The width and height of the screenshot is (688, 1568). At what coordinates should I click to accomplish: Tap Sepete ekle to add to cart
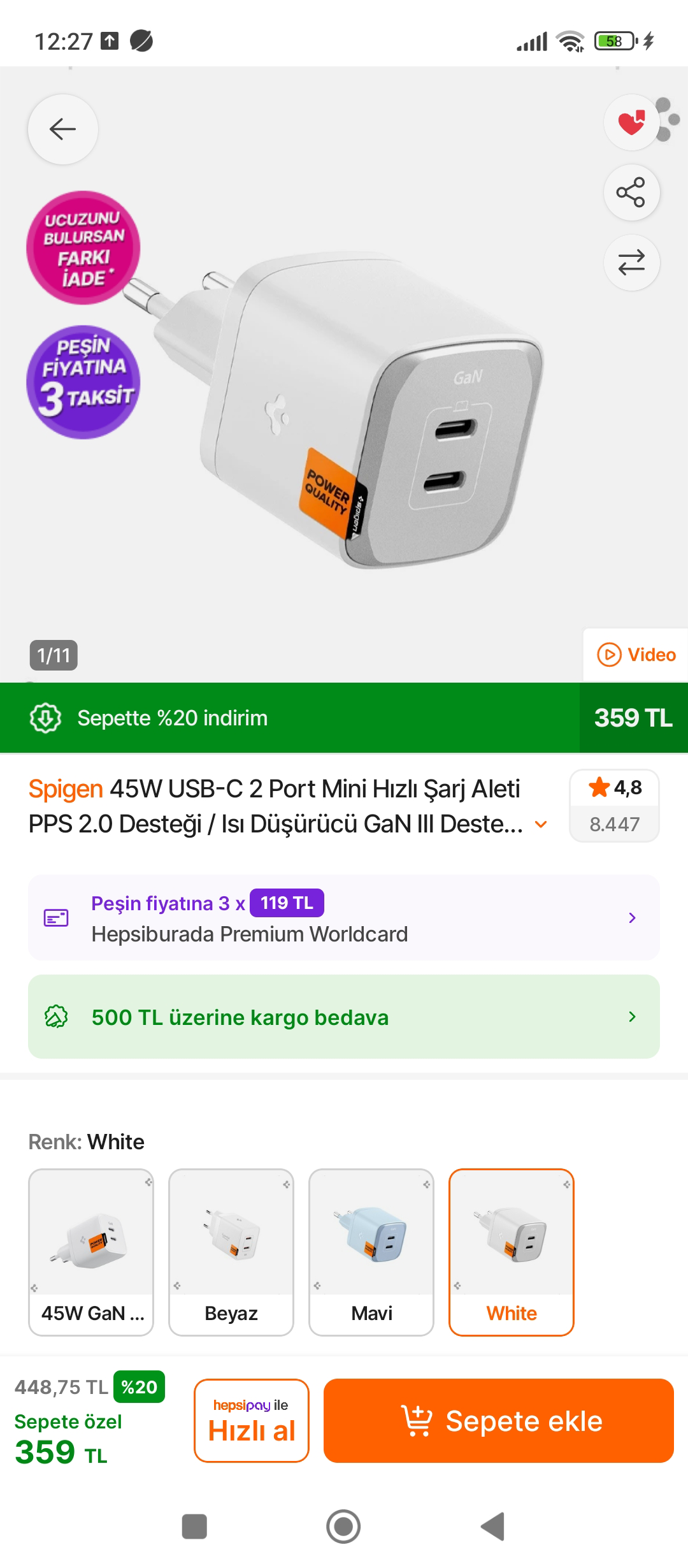pyautogui.click(x=498, y=1421)
